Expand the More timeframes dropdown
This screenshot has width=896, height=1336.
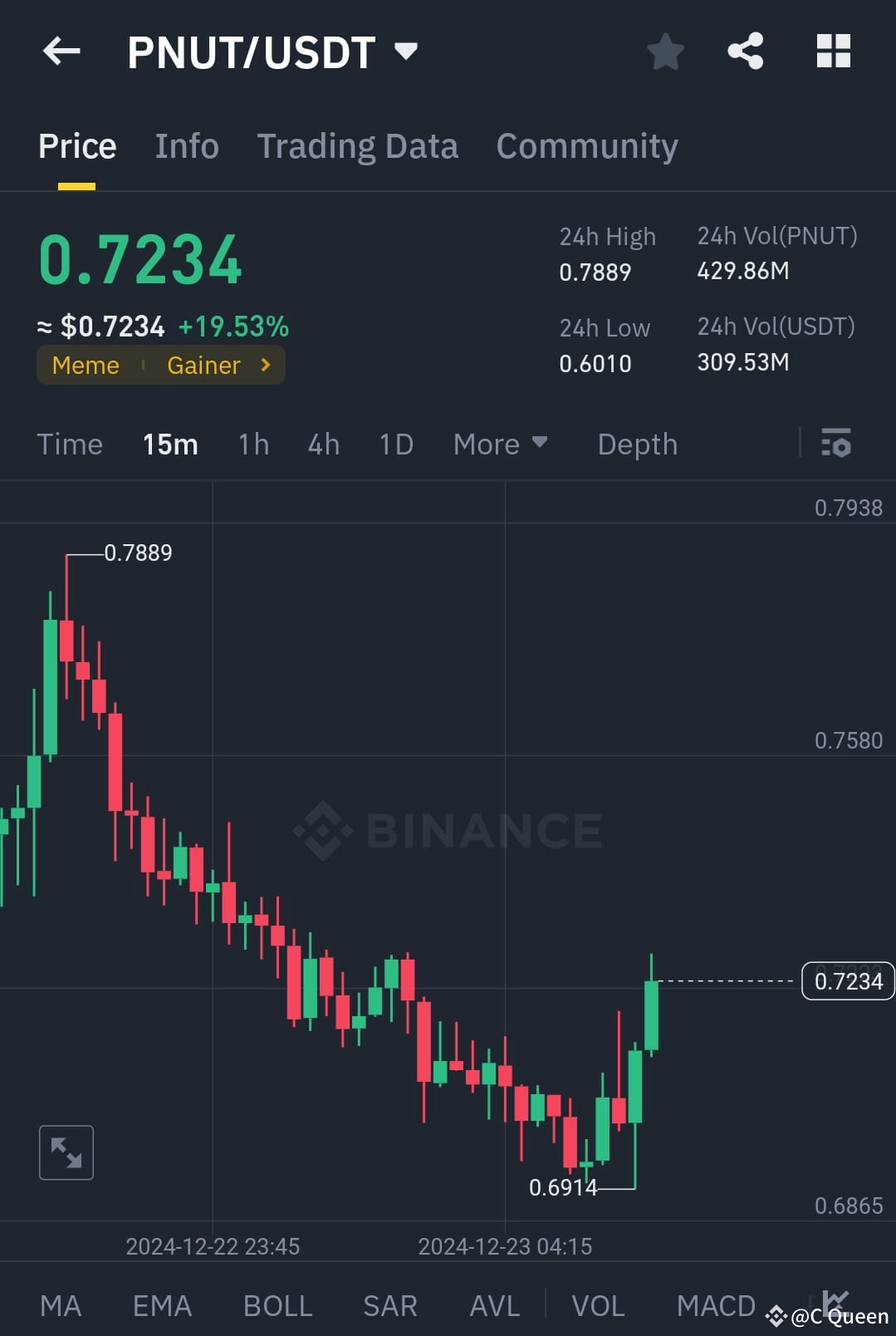point(500,445)
